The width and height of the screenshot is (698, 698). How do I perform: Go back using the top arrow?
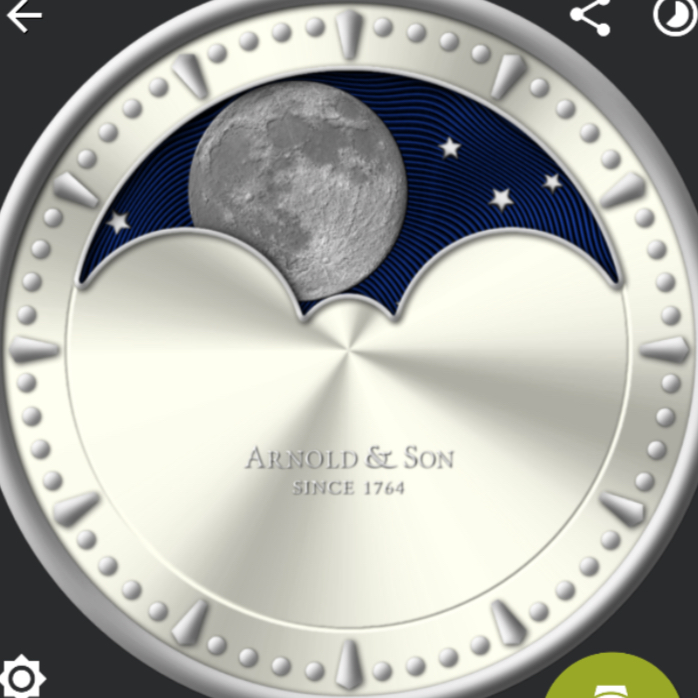[x=23, y=17]
